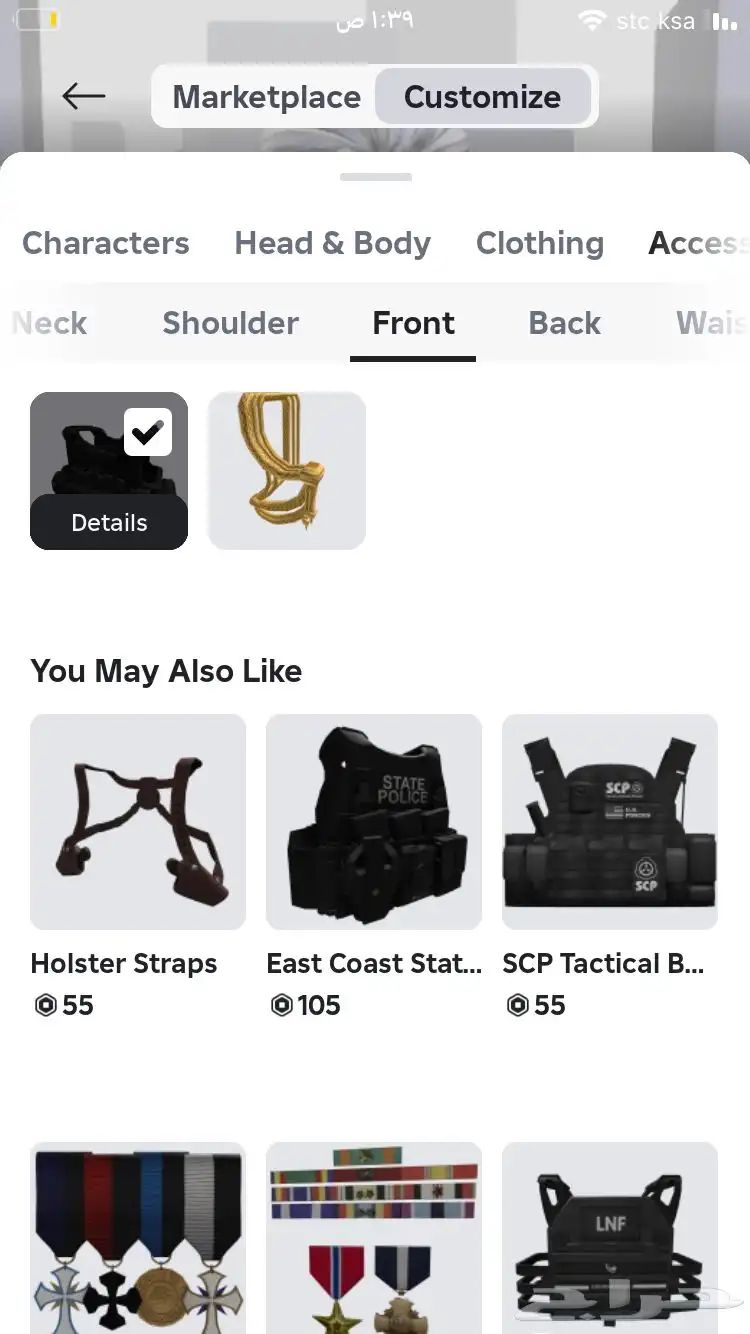750x1334 pixels.
Task: View Details of the equipped vest
Action: click(x=109, y=523)
